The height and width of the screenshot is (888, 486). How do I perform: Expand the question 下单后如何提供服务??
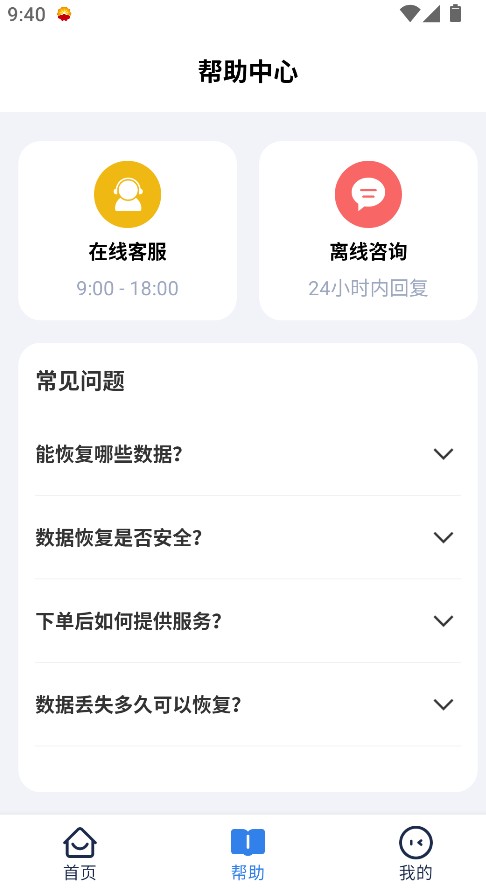point(248,621)
